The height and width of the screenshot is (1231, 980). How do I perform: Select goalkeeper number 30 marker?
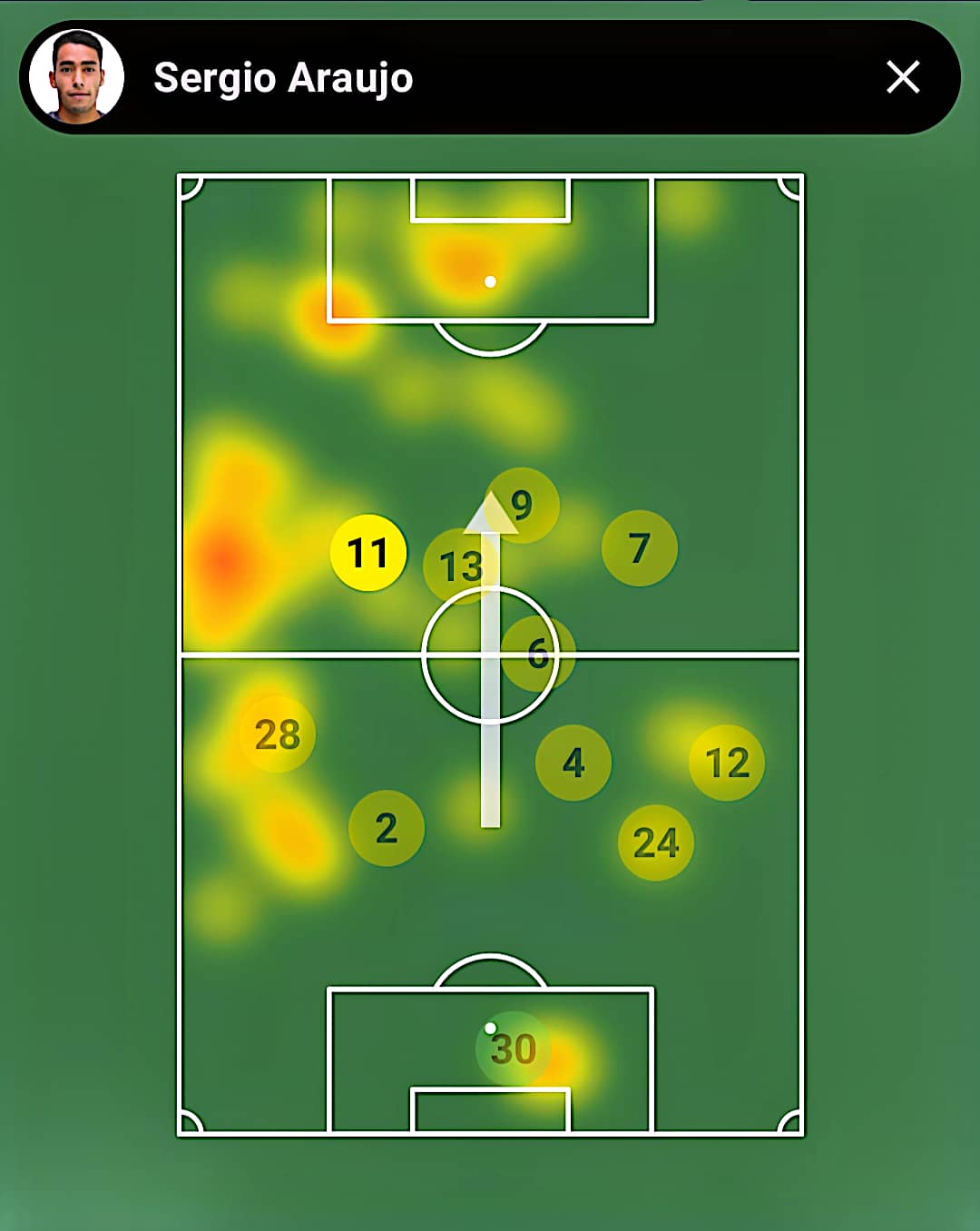[514, 1049]
